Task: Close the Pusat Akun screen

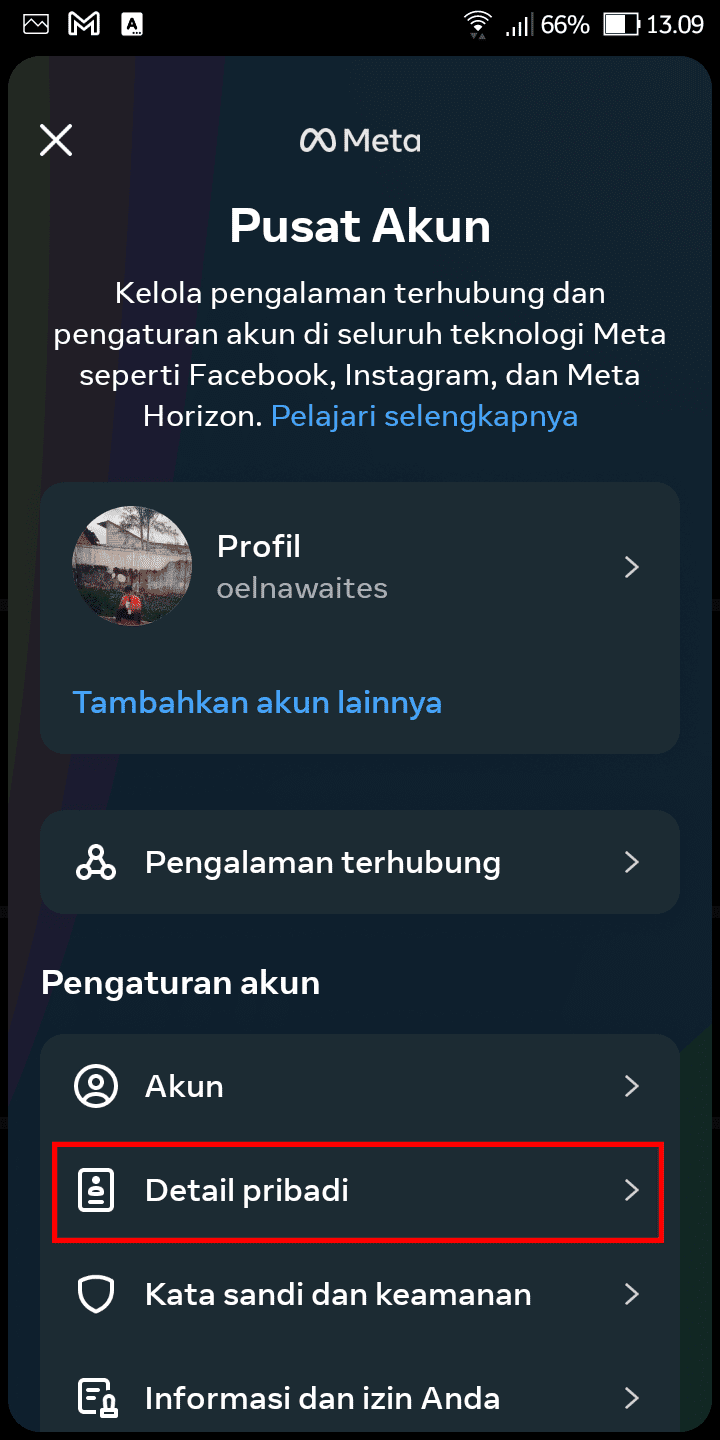Action: tap(56, 140)
